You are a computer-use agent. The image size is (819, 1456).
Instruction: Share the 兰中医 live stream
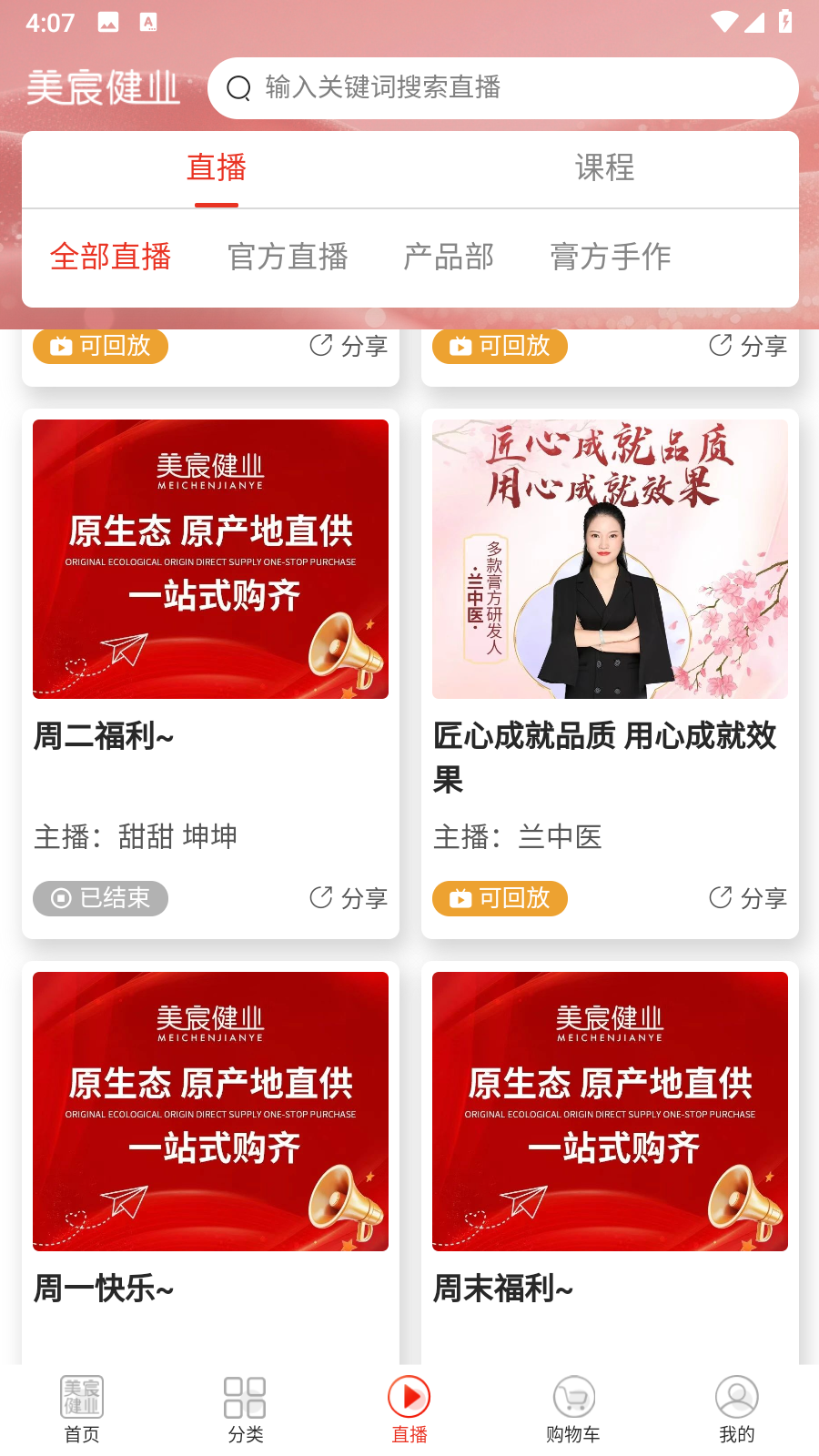[x=748, y=898]
